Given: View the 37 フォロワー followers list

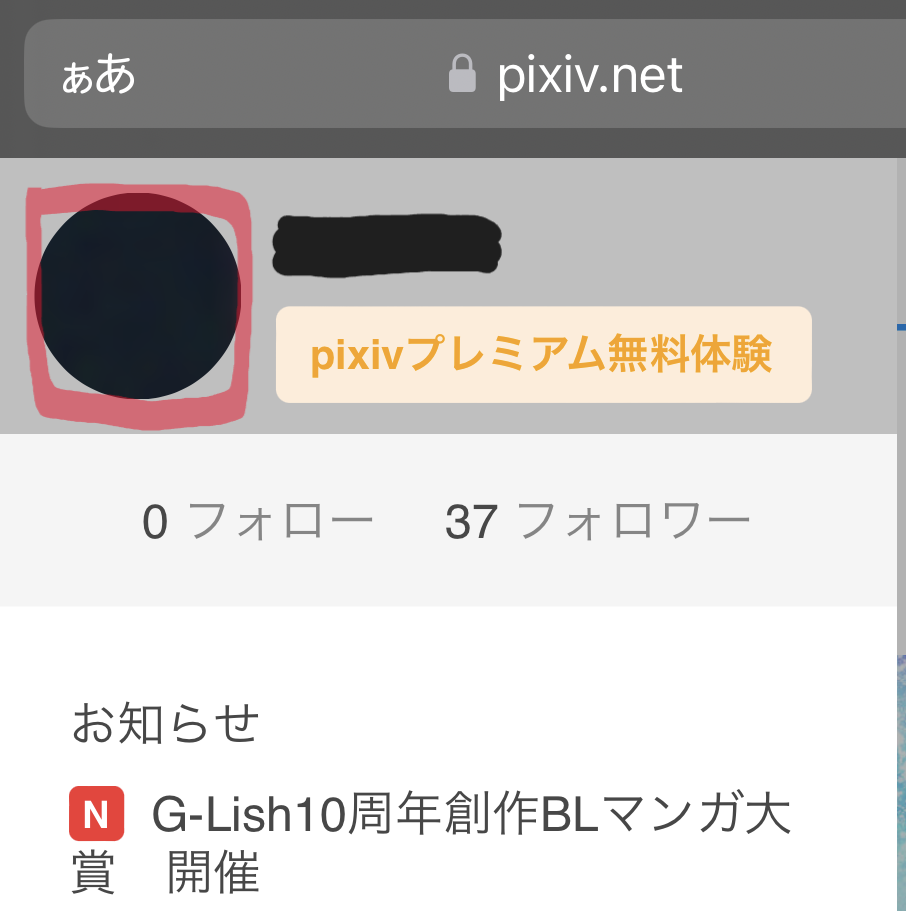Looking at the screenshot, I should pyautogui.click(x=597, y=521).
